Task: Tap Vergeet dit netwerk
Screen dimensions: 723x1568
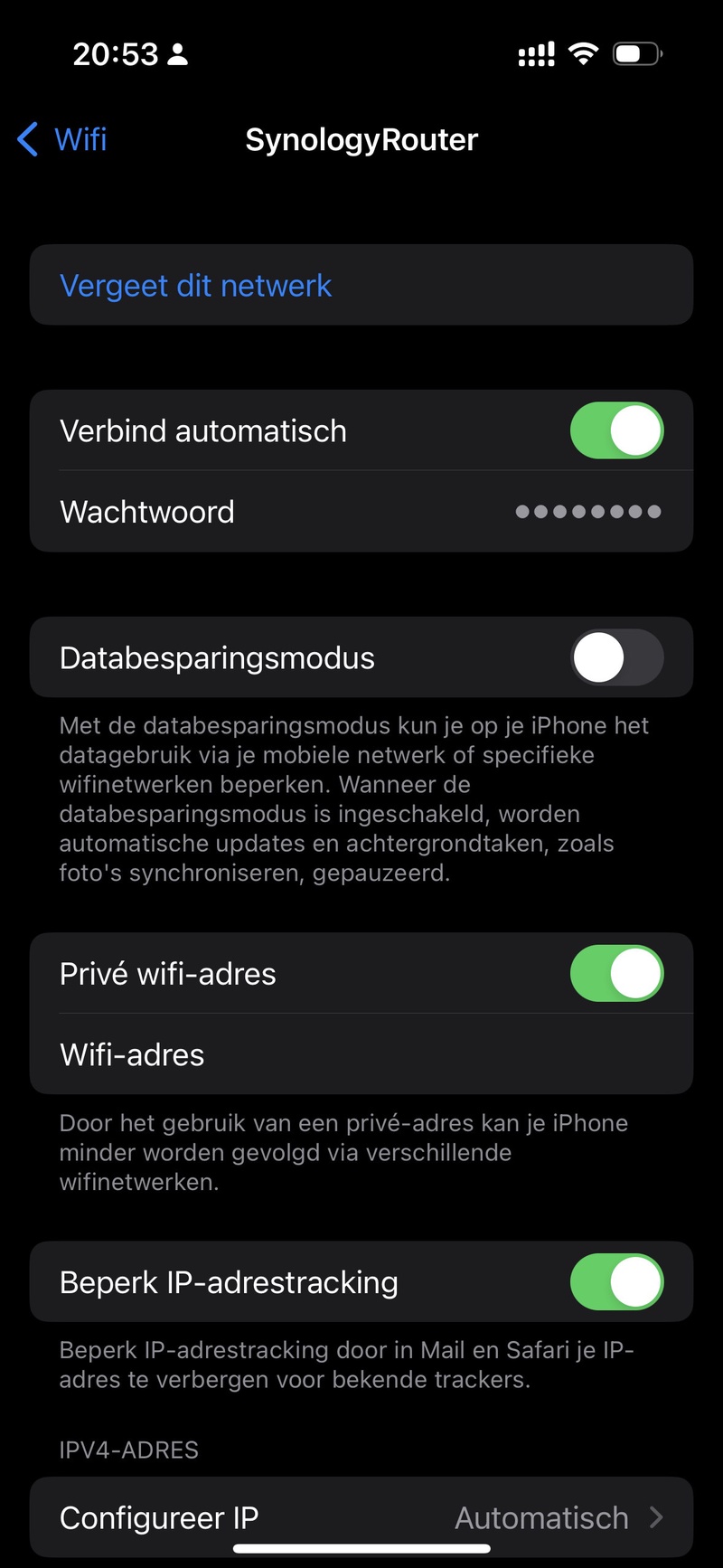Action: (196, 285)
